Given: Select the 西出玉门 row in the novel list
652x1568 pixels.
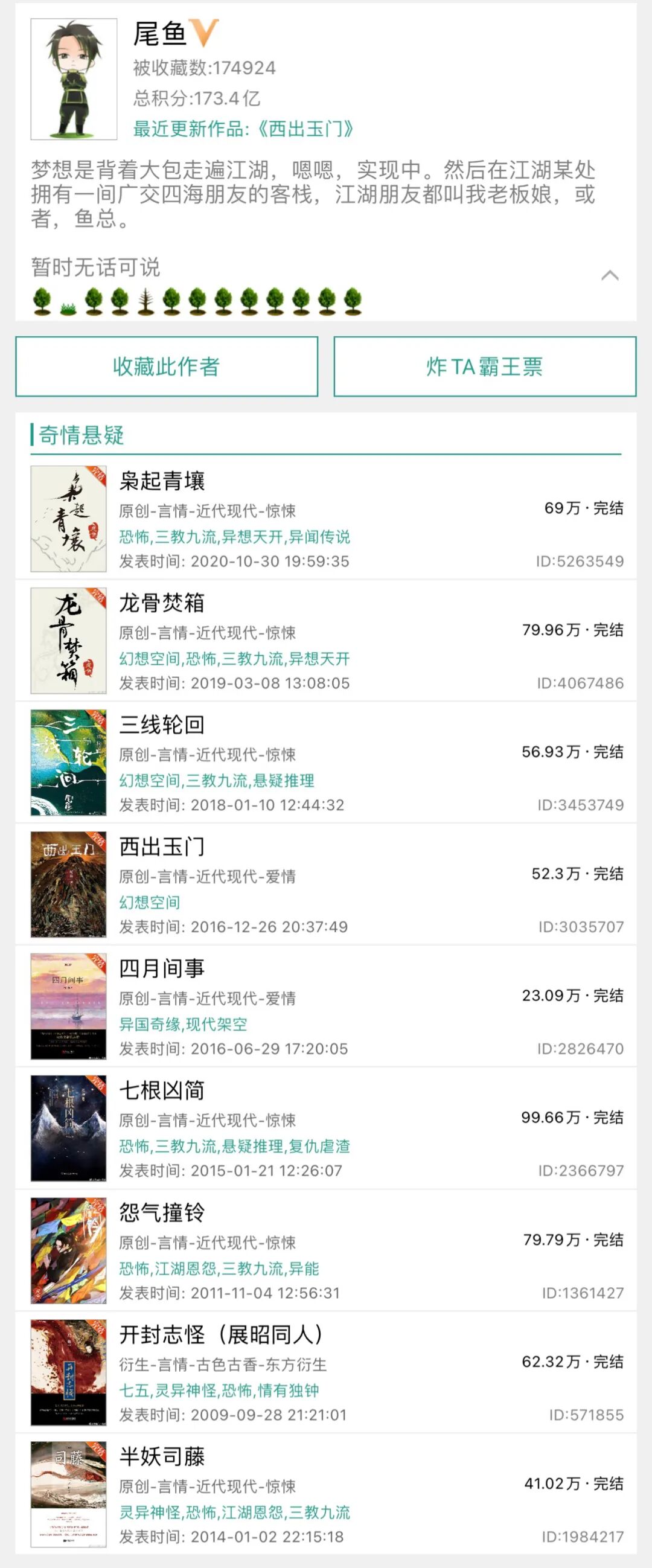Looking at the screenshot, I should [x=162, y=846].
